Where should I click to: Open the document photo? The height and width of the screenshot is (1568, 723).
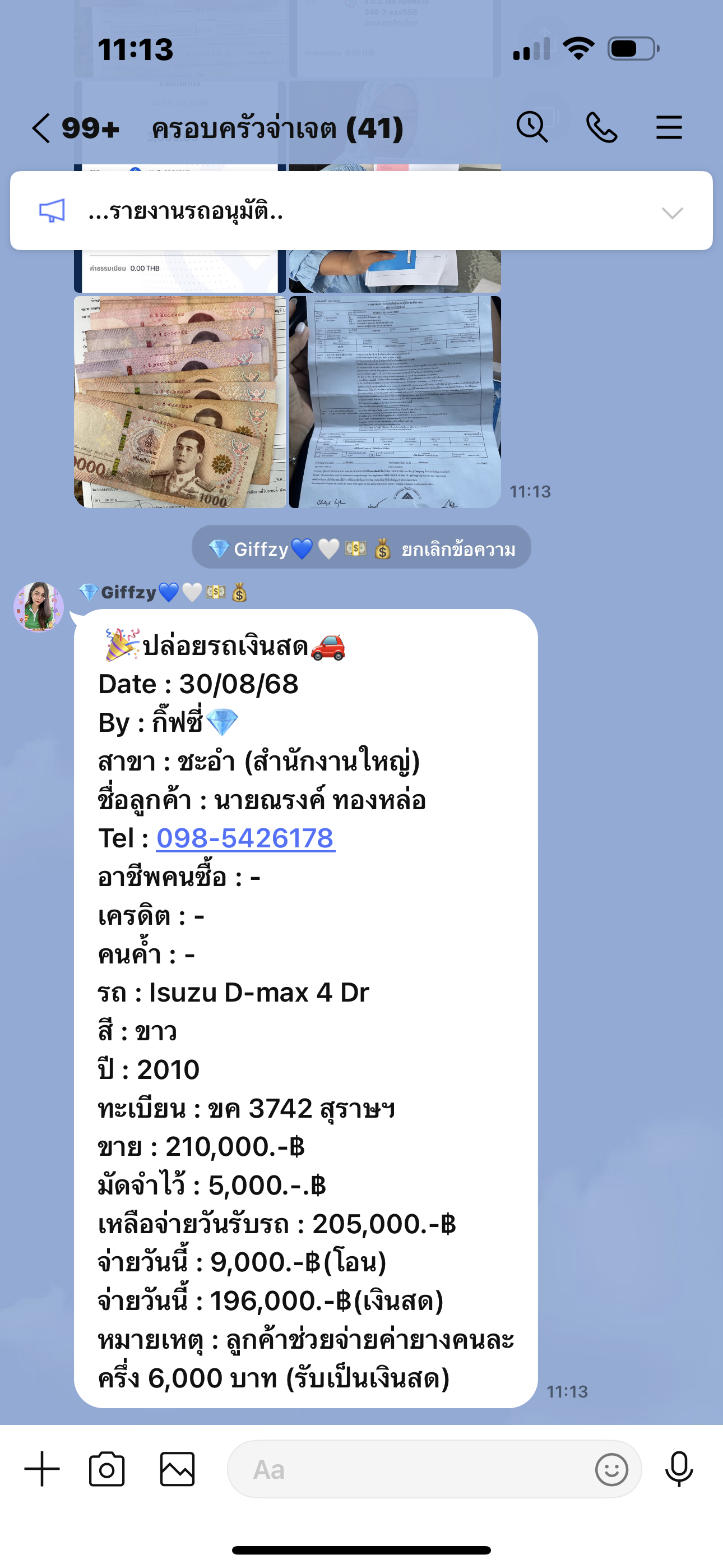[x=395, y=402]
